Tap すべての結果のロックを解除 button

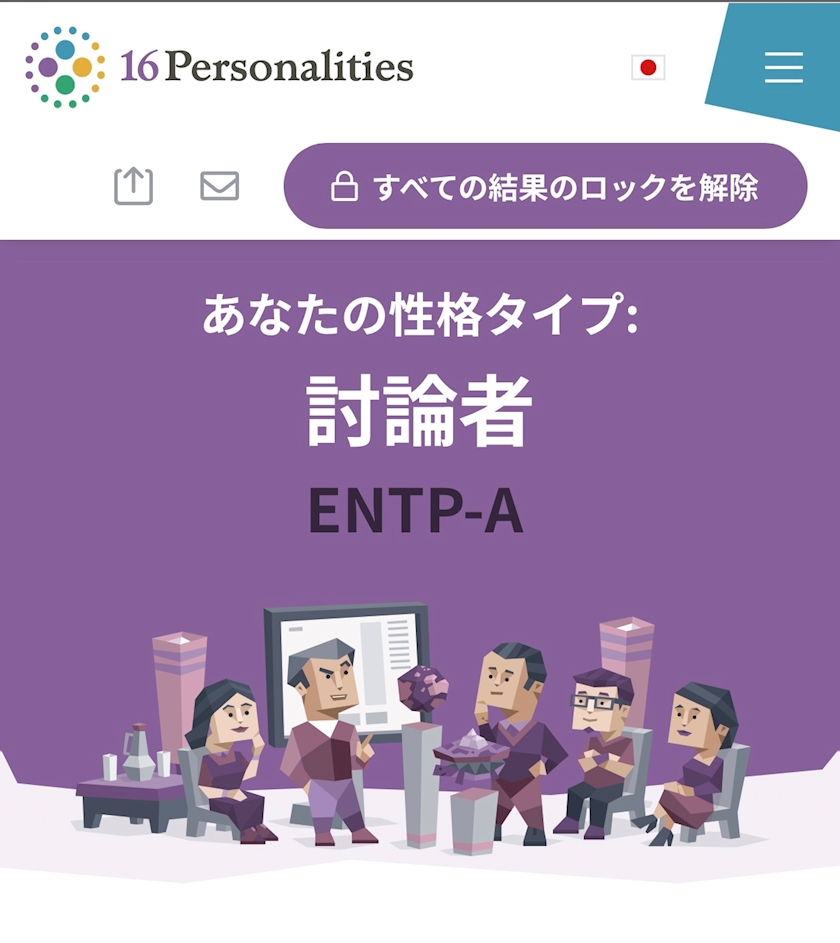click(x=545, y=187)
